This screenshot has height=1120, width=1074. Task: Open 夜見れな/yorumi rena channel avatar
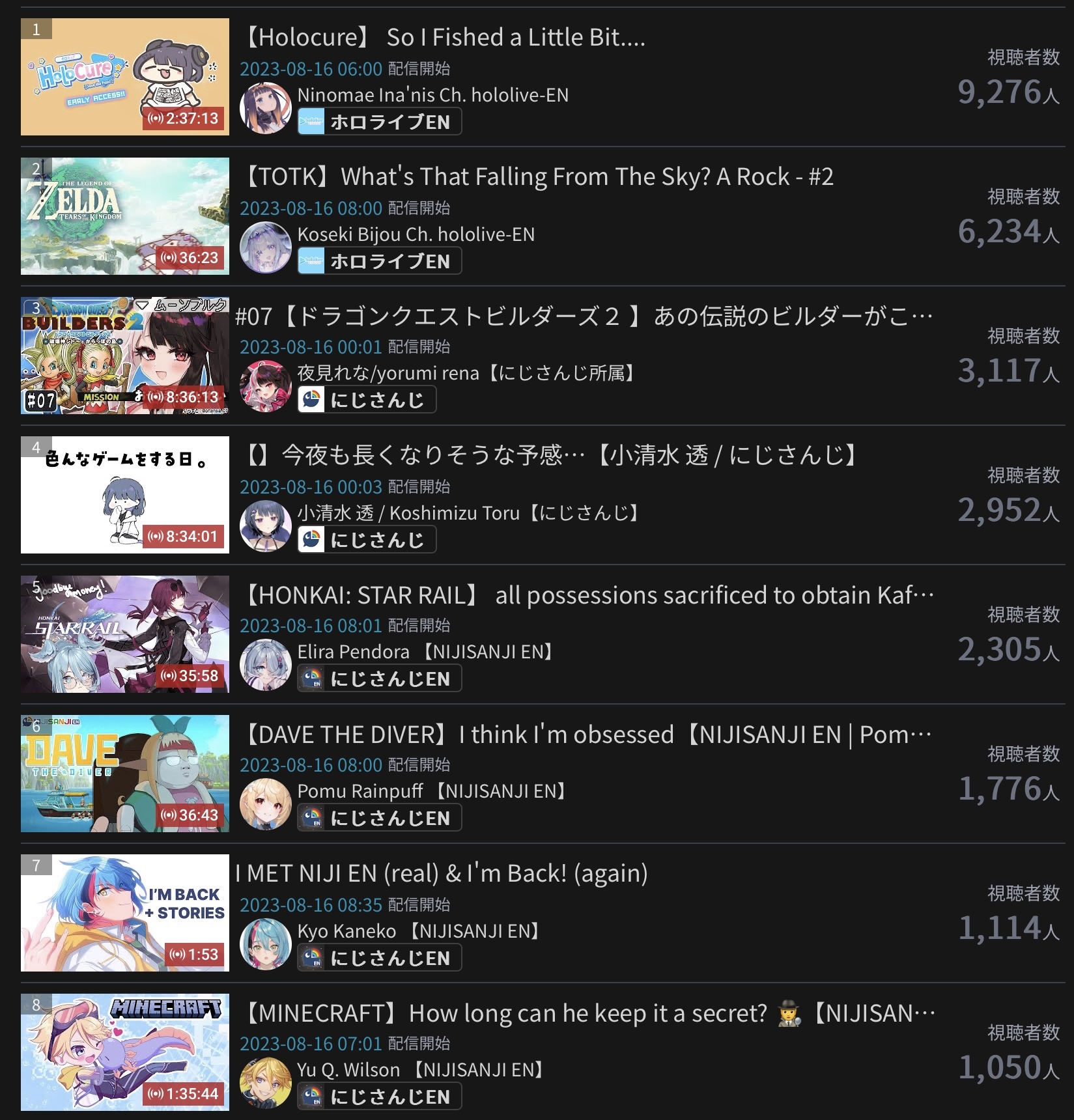coord(265,386)
